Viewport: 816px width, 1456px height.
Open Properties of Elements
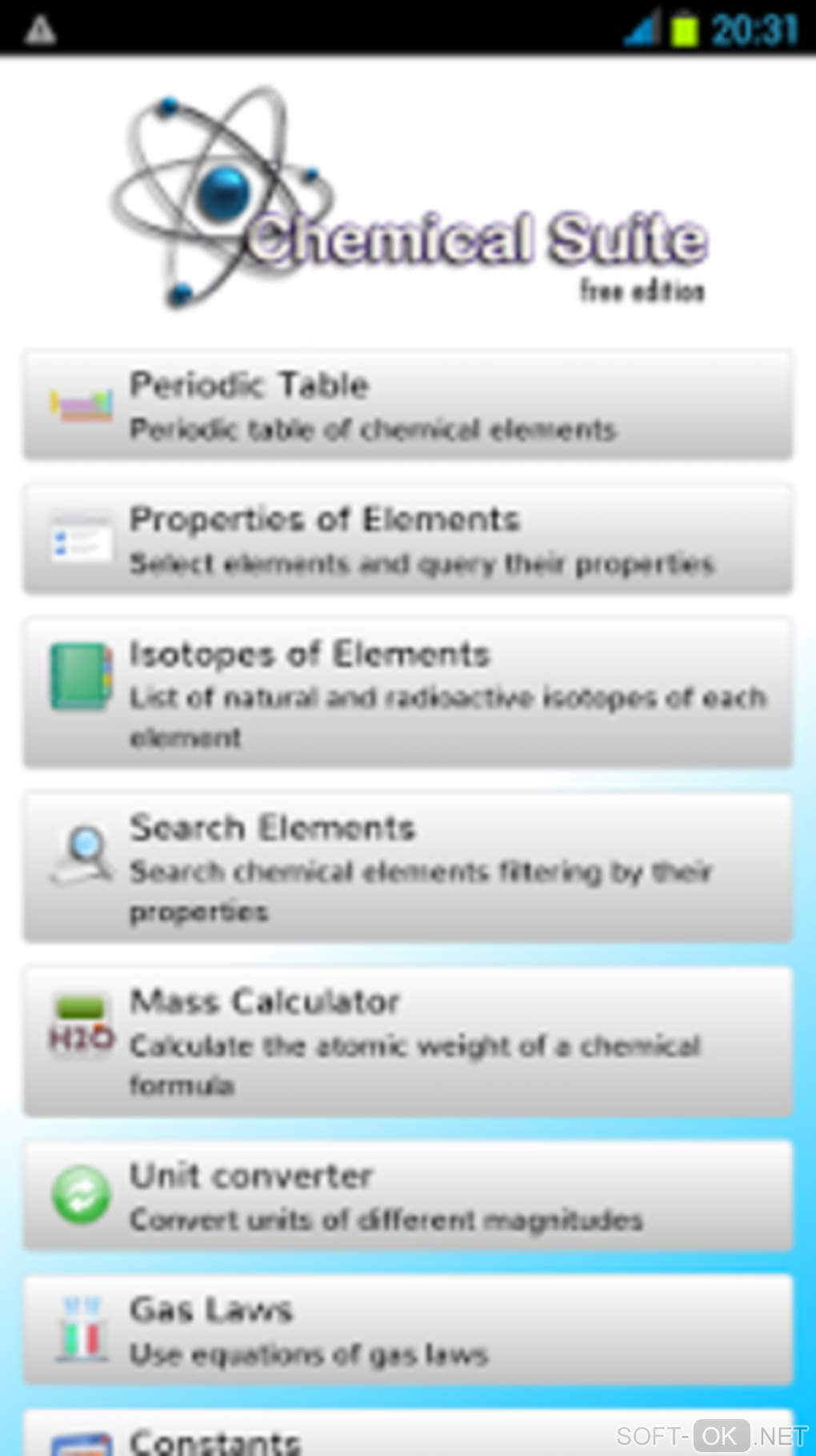click(x=408, y=539)
